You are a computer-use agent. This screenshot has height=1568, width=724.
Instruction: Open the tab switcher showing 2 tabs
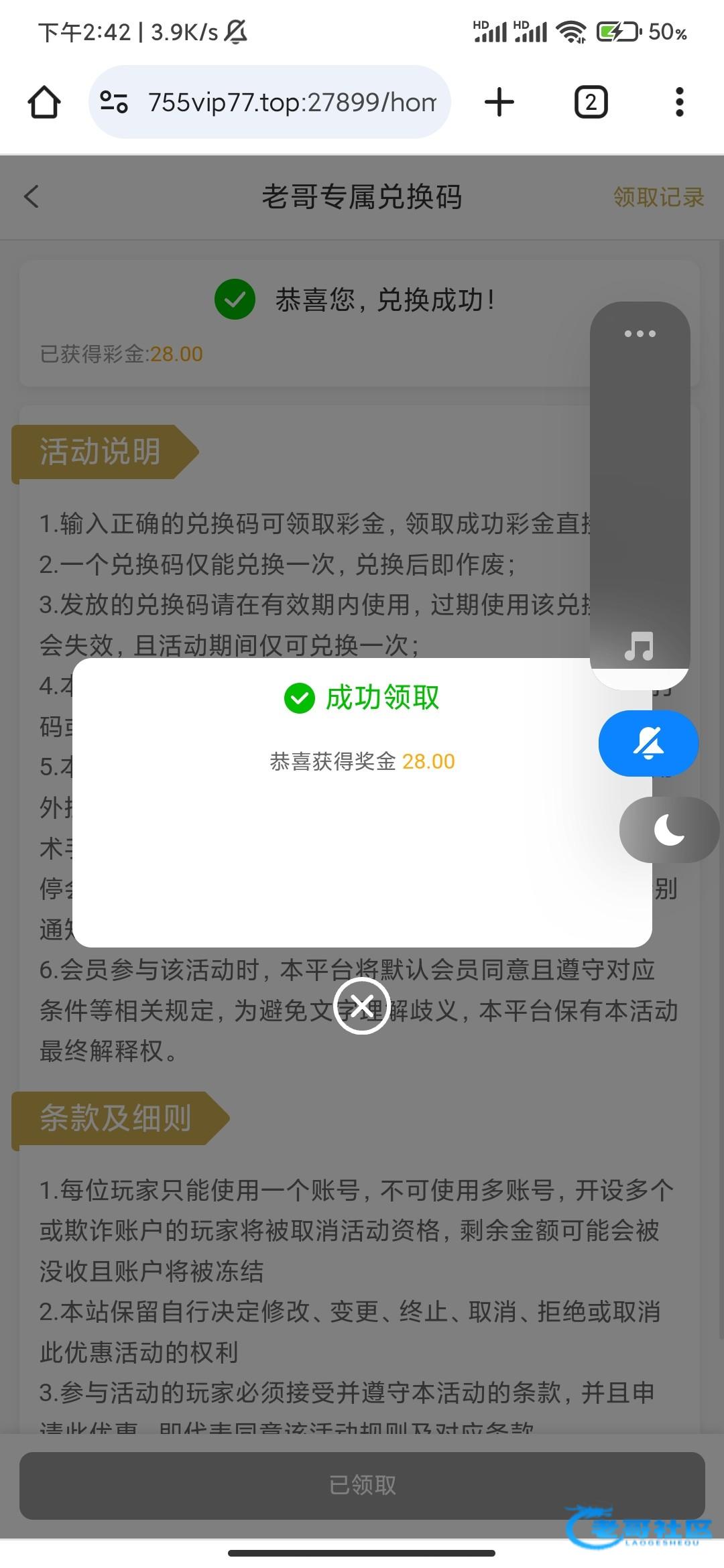pos(591,103)
